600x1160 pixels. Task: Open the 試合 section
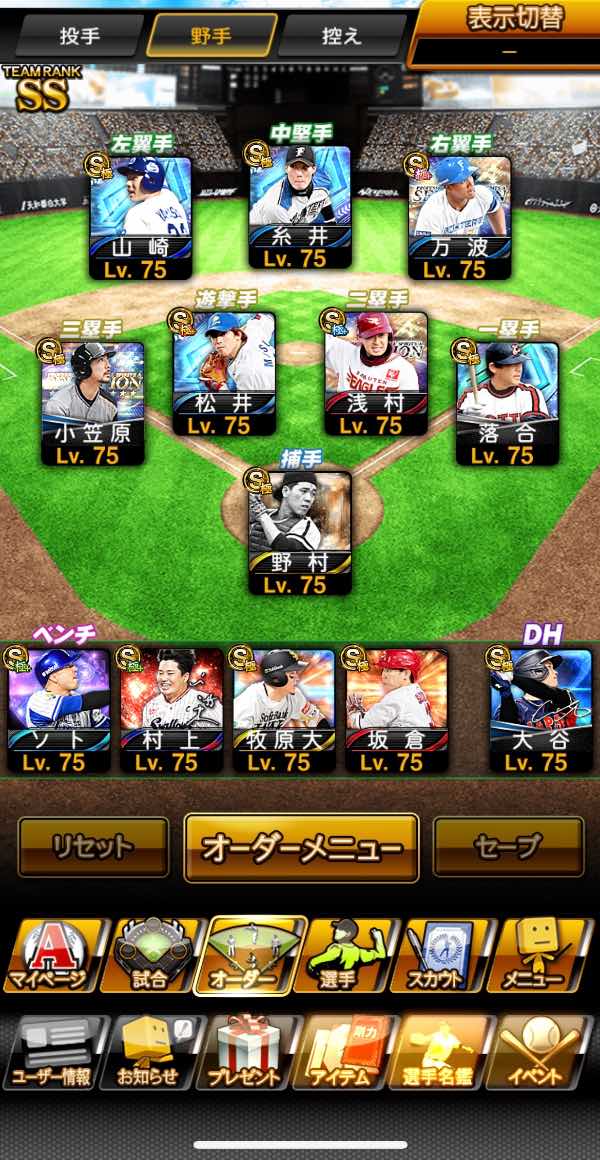pyautogui.click(x=150, y=957)
